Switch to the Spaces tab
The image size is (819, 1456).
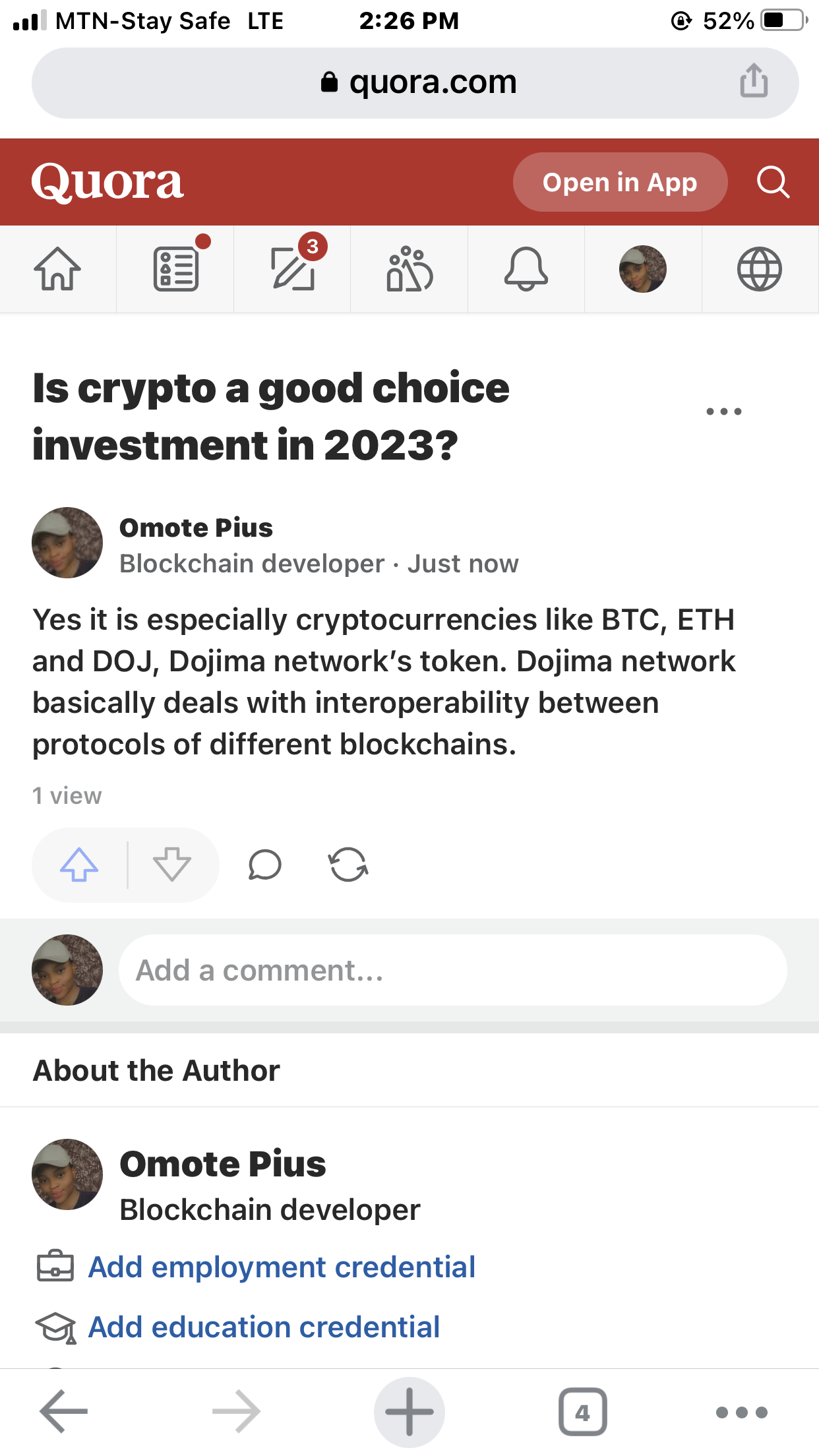(409, 269)
